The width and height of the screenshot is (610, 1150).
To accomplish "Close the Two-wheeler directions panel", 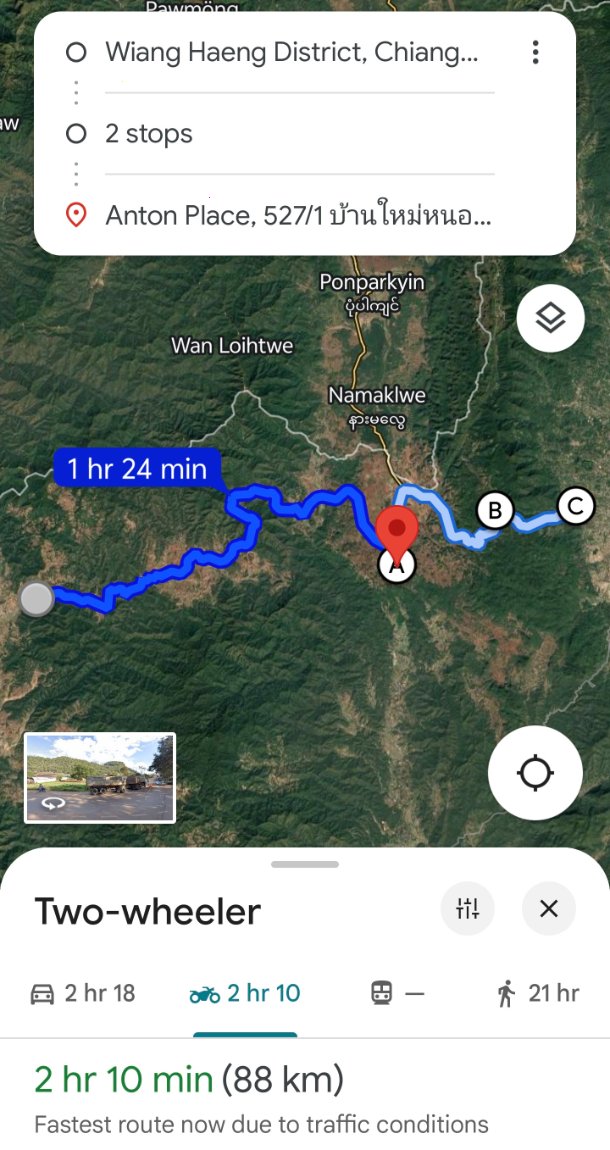I will pos(548,909).
